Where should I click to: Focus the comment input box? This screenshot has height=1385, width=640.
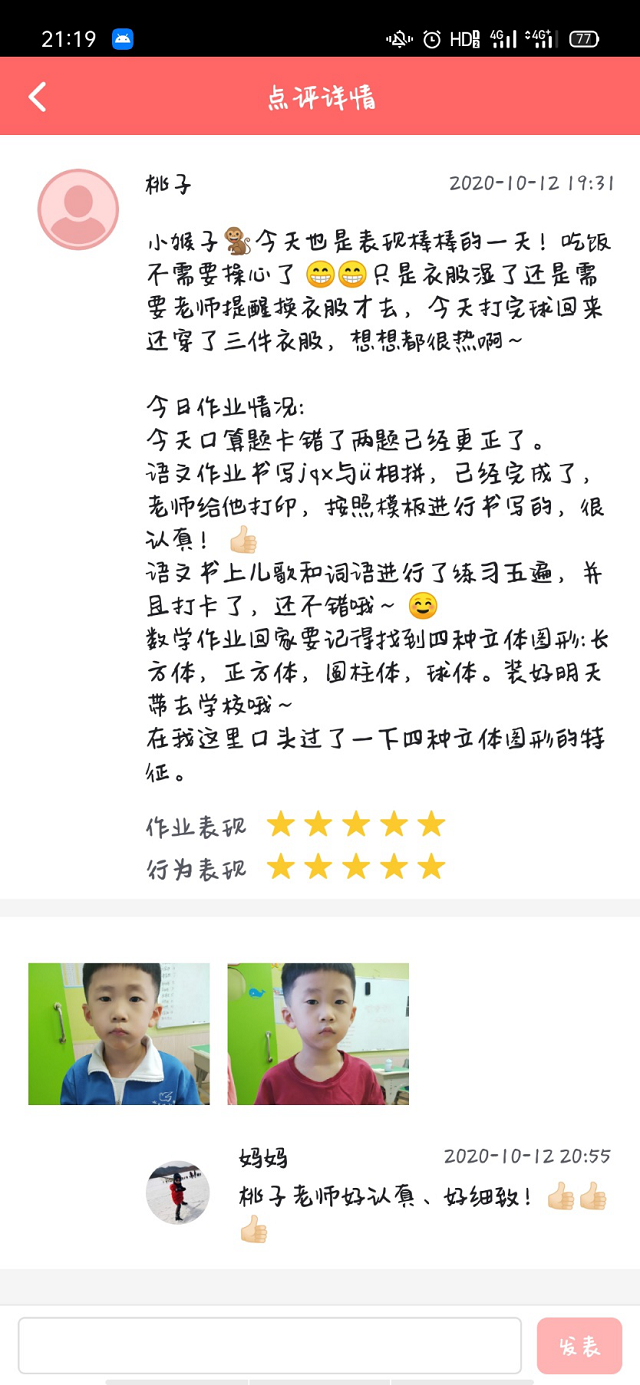[x=270, y=1345]
